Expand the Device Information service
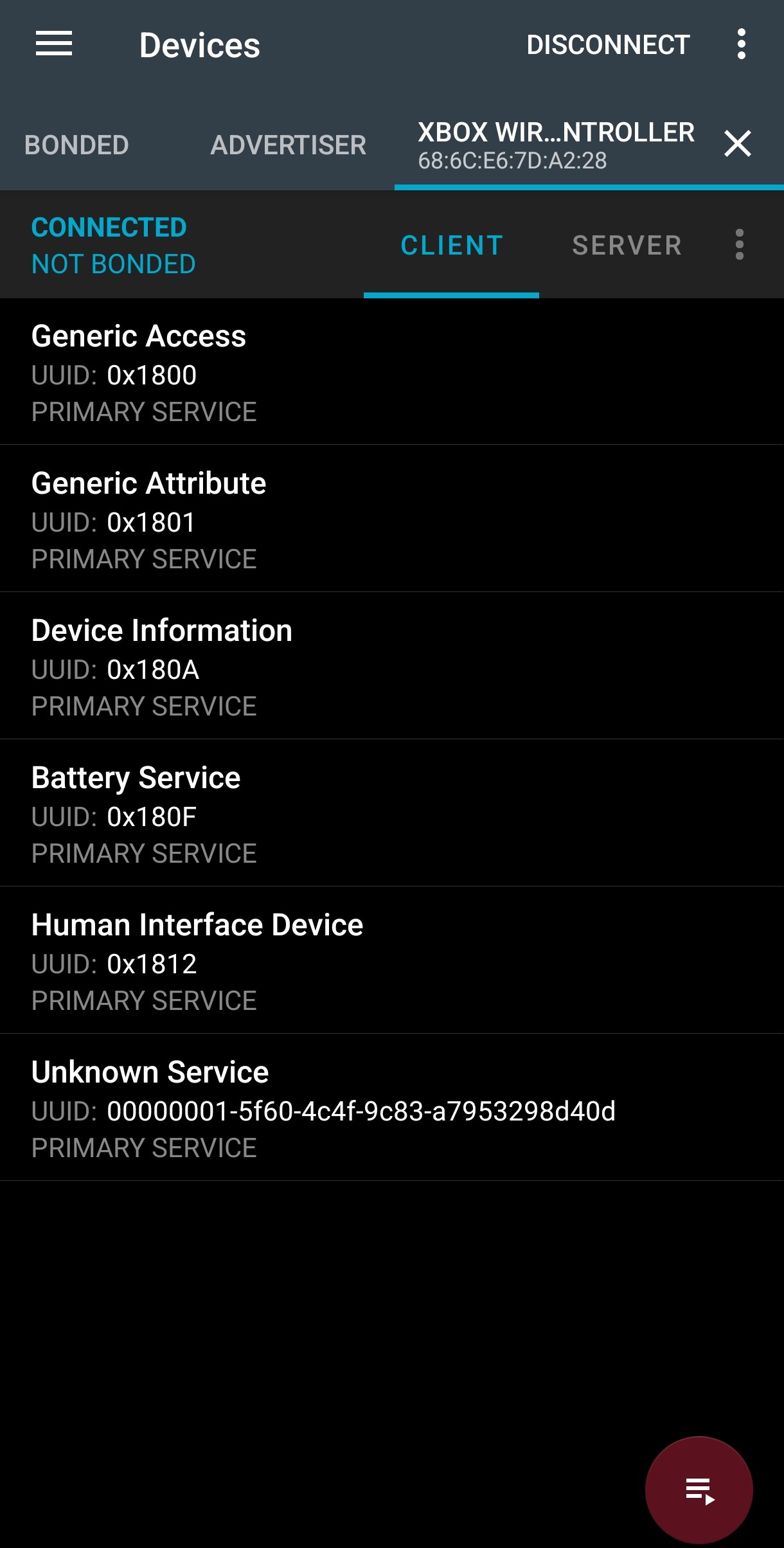The width and height of the screenshot is (784, 1548). click(392, 666)
